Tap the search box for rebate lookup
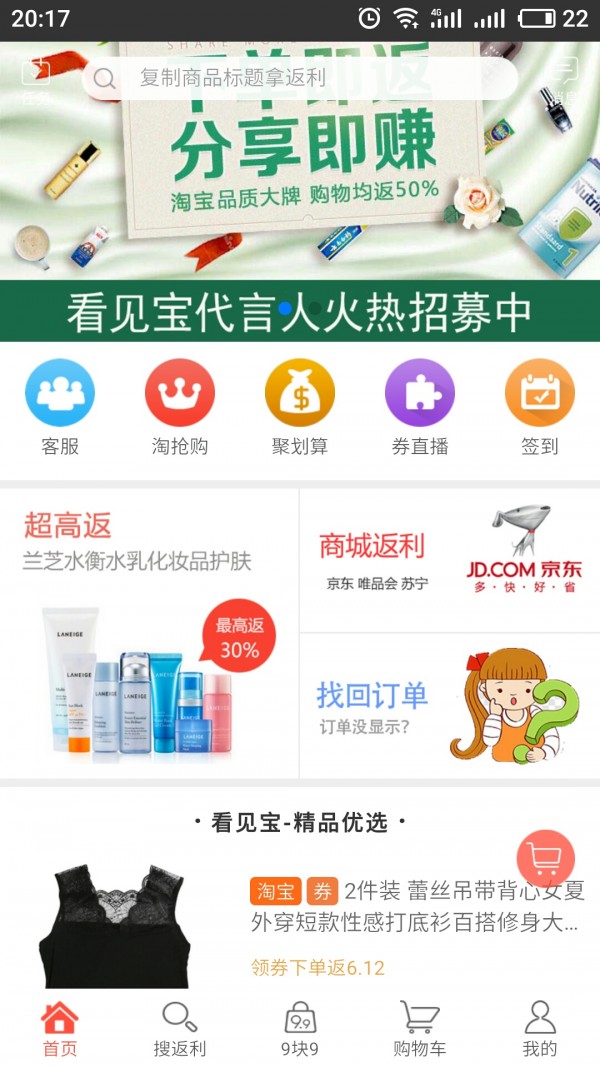Image resolution: width=600 pixels, height=1067 pixels. pos(300,78)
